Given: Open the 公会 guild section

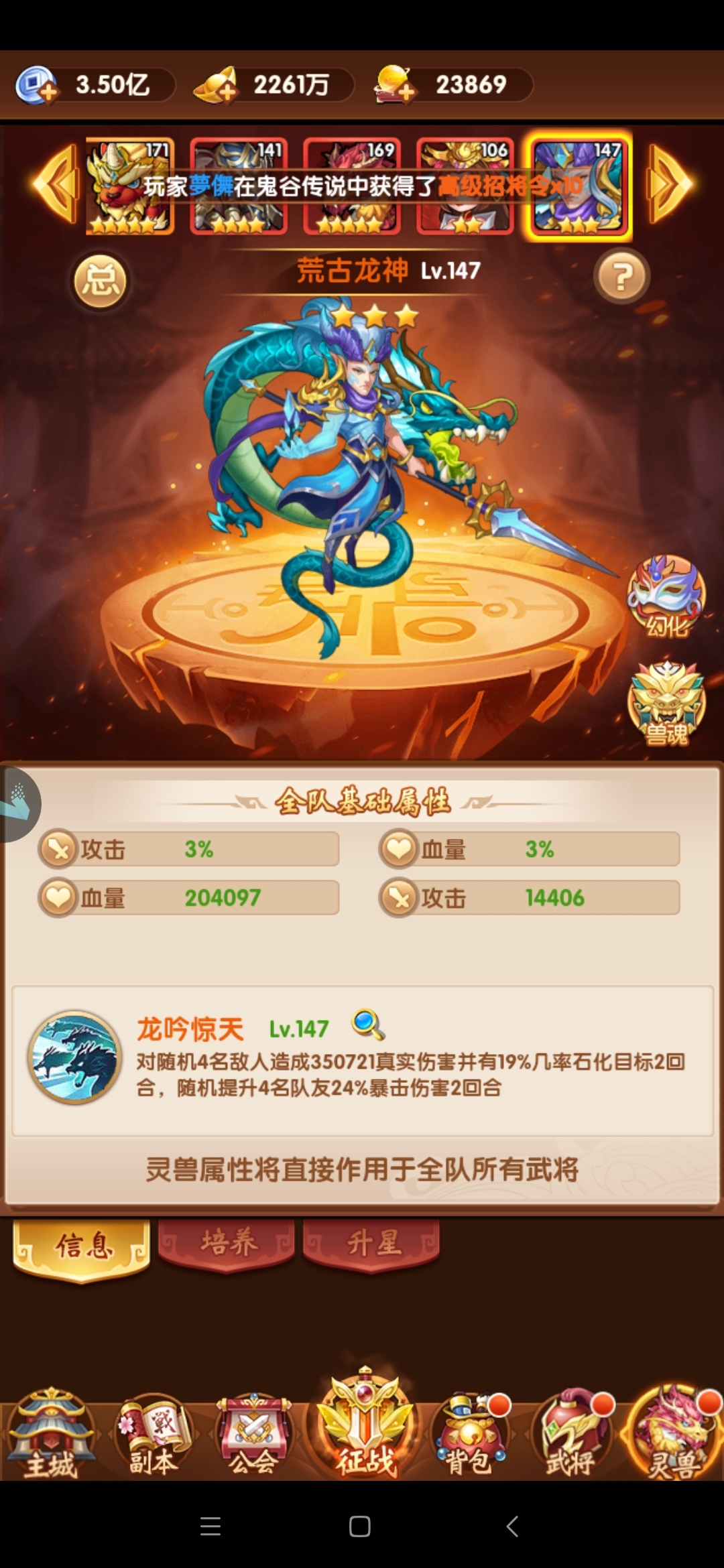Looking at the screenshot, I should (x=253, y=1434).
